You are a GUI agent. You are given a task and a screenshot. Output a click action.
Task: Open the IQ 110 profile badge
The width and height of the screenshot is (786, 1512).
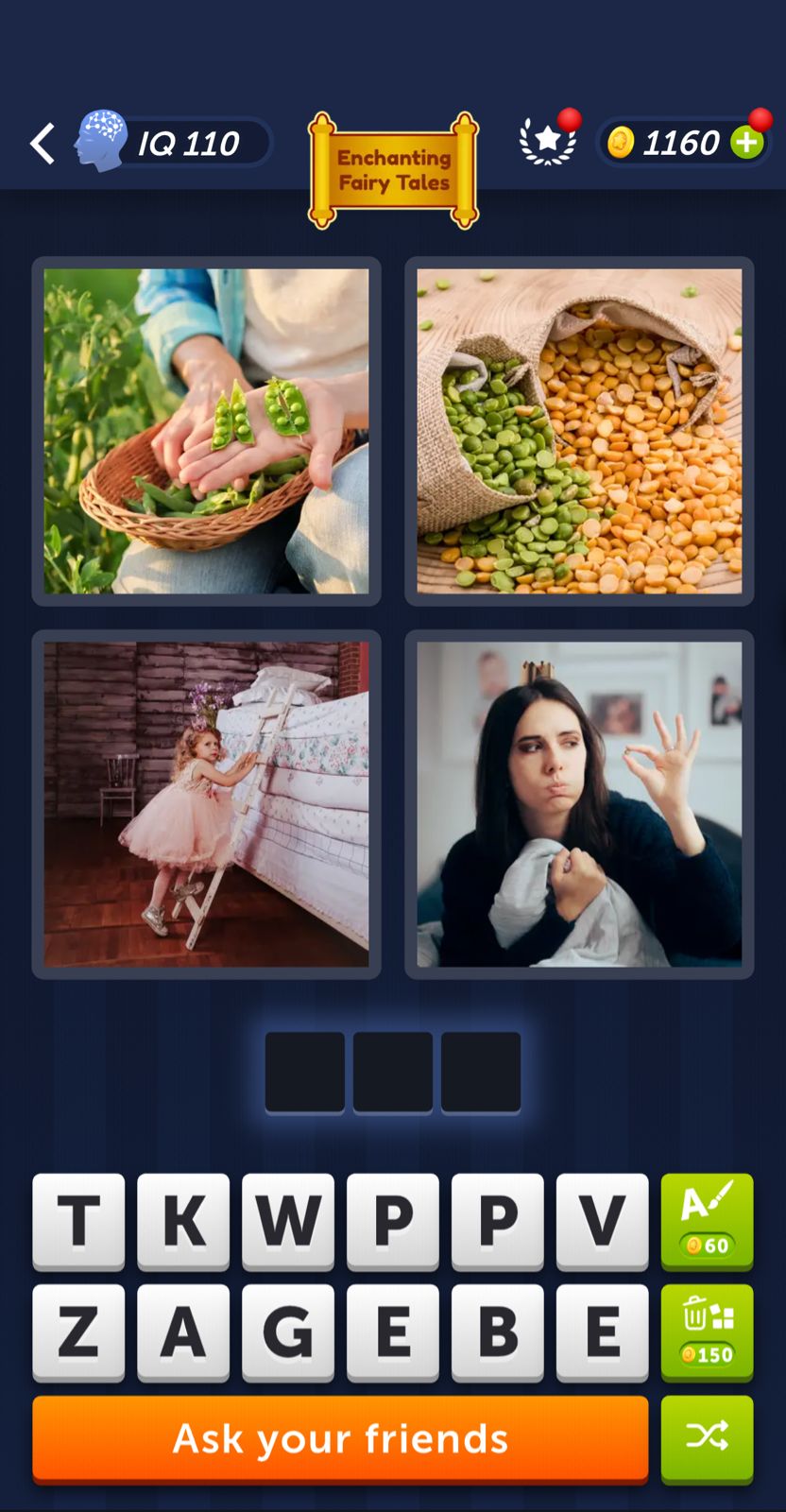(175, 143)
